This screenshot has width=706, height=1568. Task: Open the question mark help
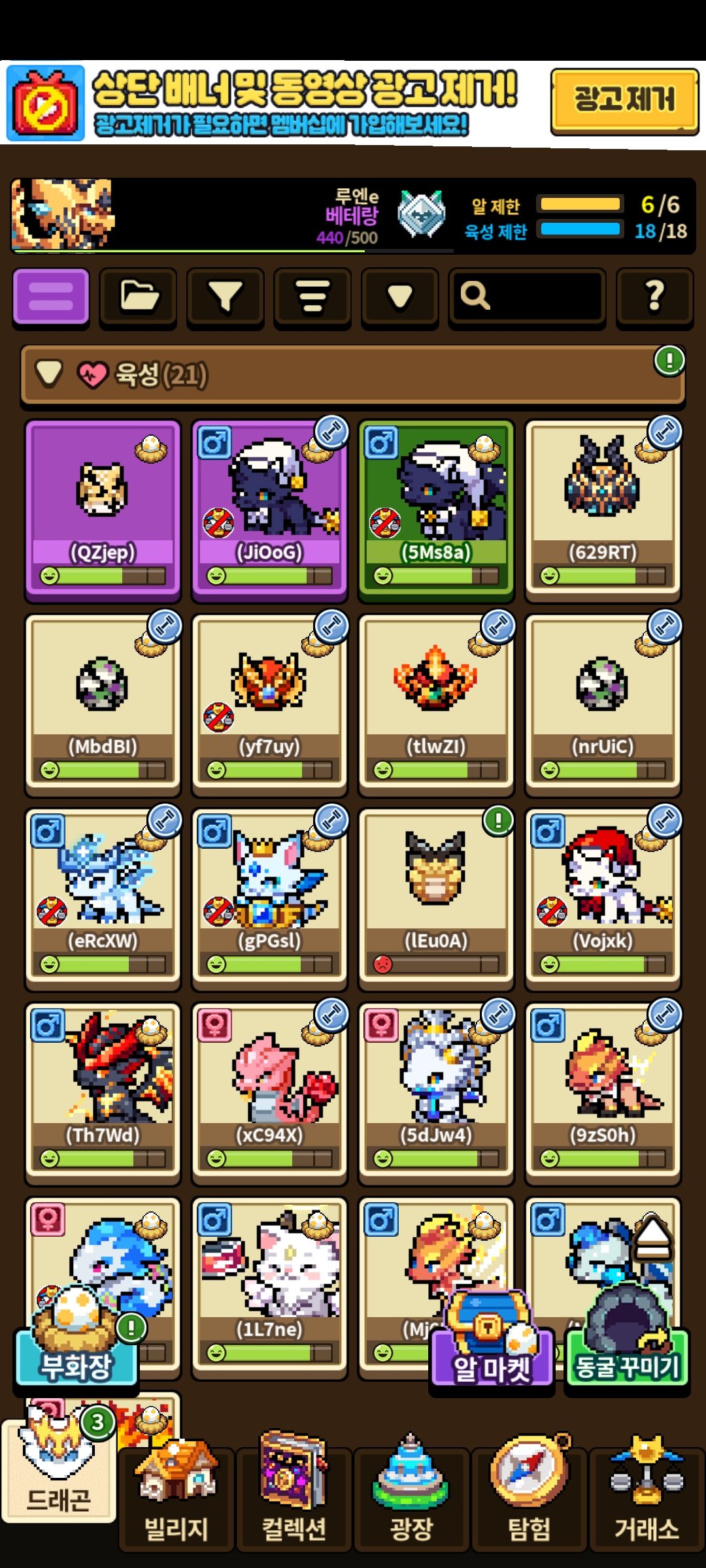point(654,296)
